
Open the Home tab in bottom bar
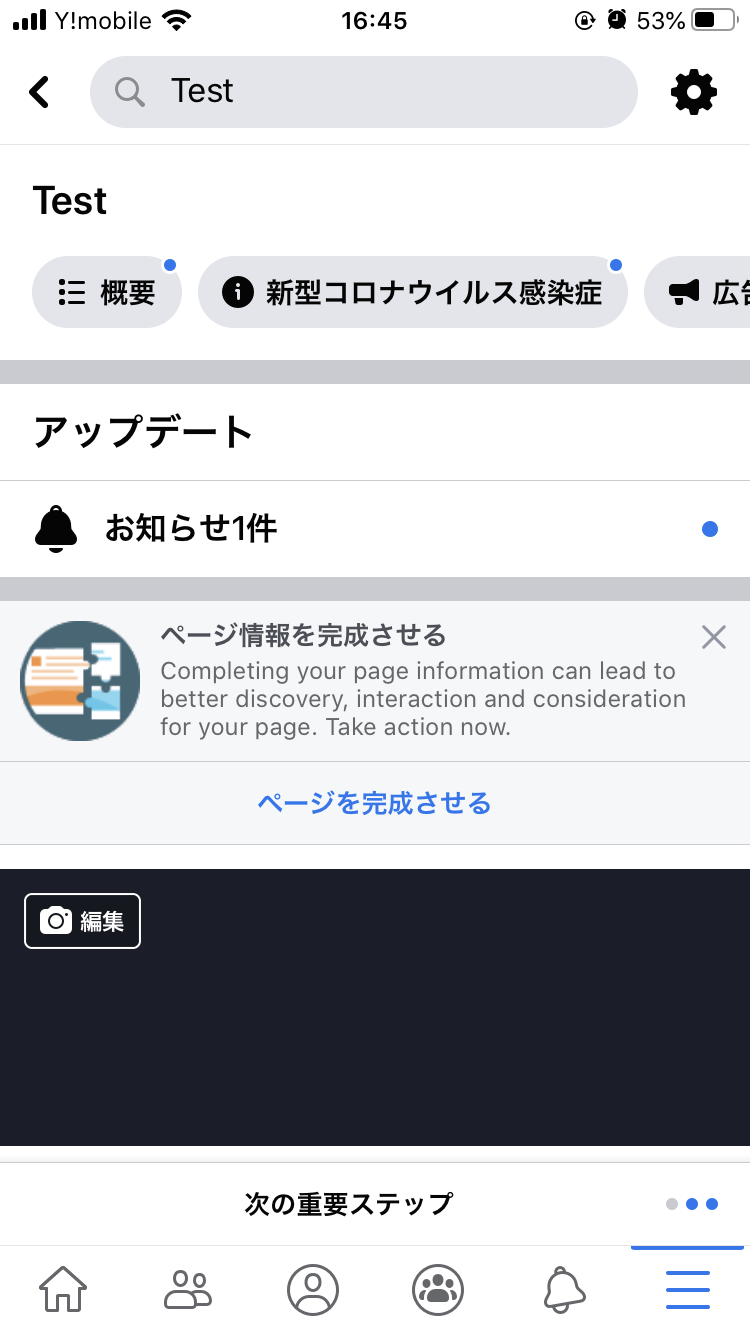[x=62, y=1289]
